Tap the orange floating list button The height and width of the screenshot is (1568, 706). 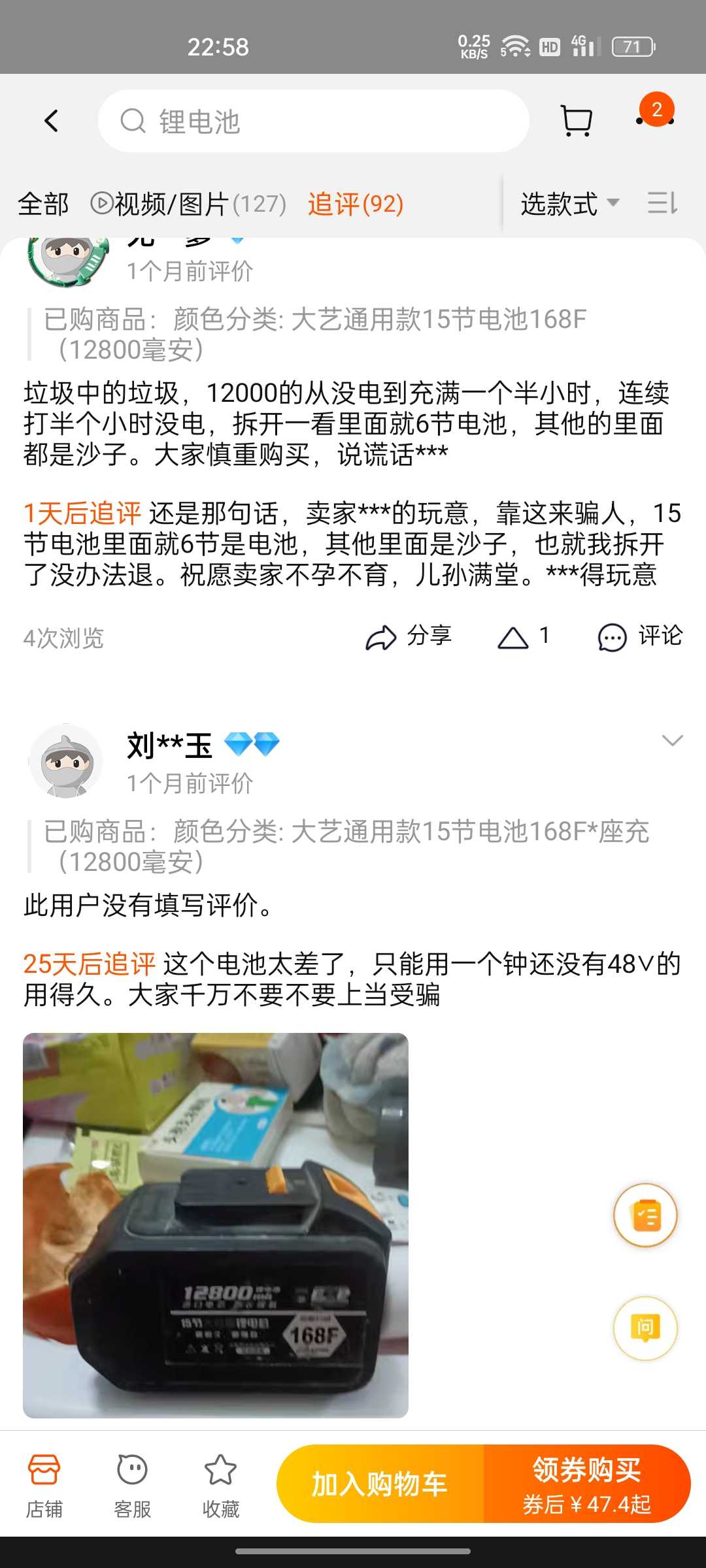tap(645, 1215)
